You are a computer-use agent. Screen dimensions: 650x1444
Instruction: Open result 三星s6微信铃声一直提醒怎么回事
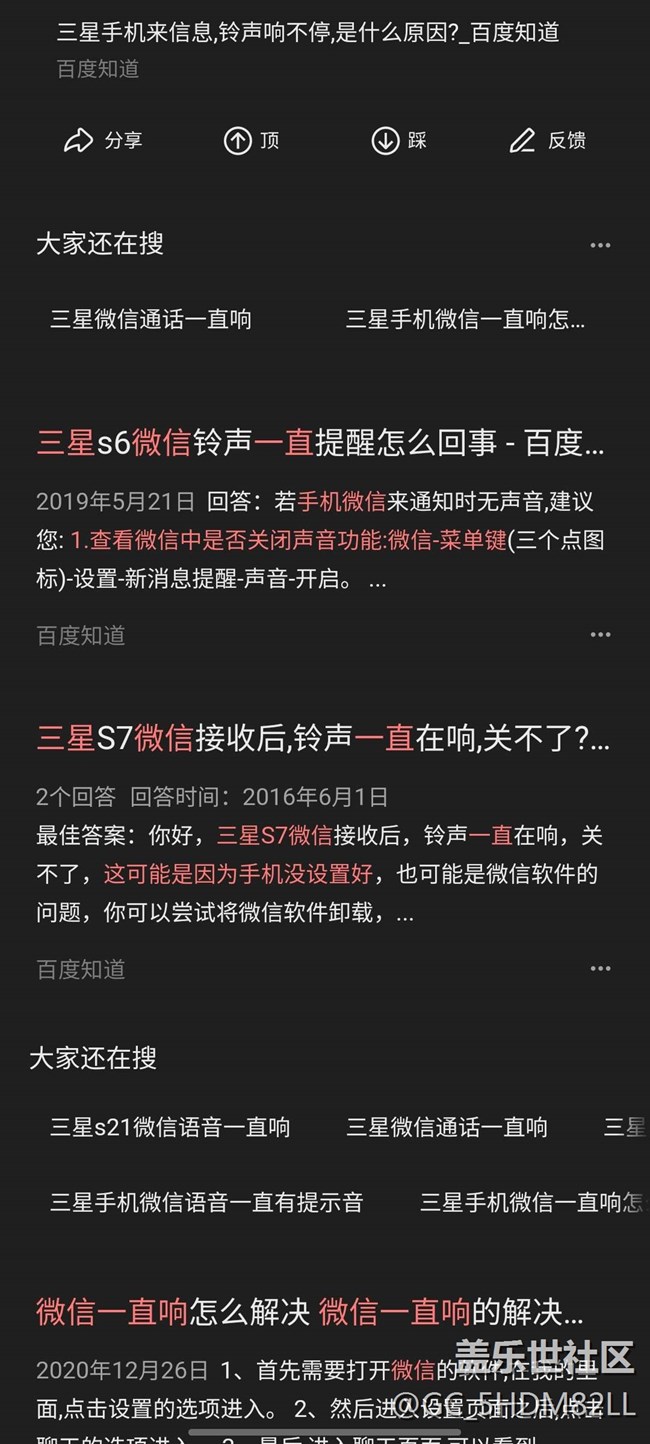[320, 443]
